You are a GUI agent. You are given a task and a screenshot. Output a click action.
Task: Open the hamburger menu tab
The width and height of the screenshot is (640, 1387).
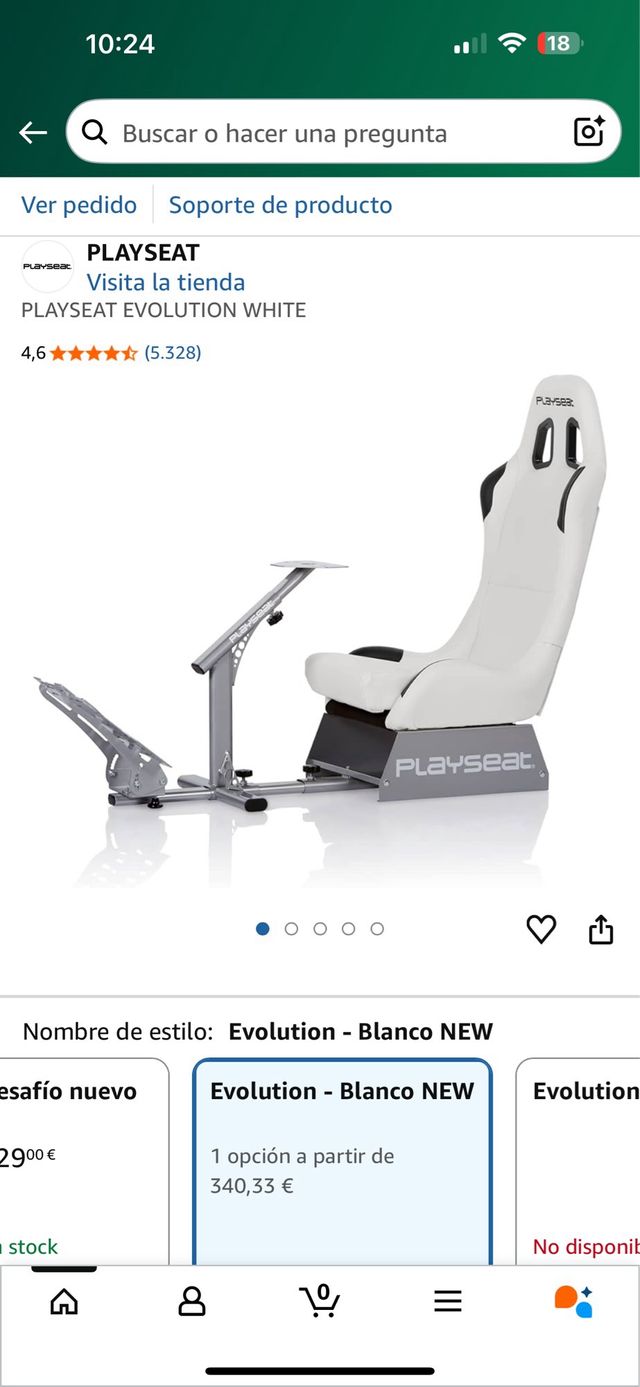click(447, 1301)
